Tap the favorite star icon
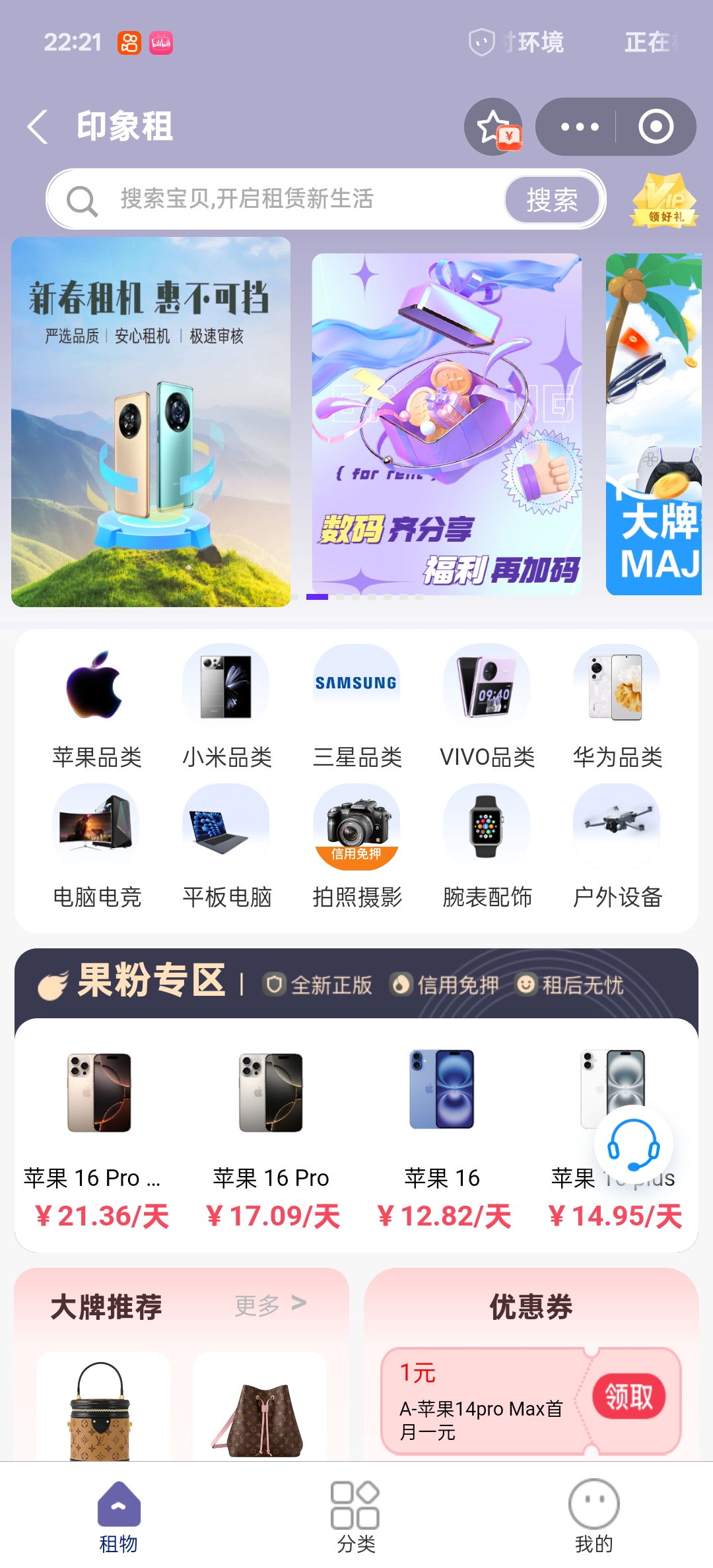Screen dimensions: 713x1568 click(x=494, y=127)
